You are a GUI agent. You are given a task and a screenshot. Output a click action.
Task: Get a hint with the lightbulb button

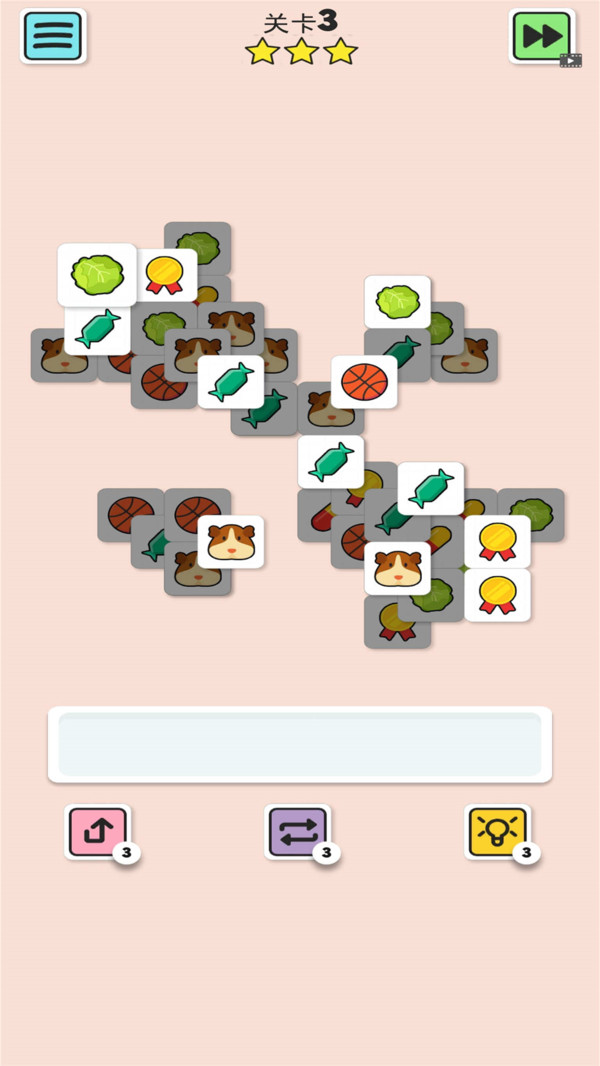coord(497,831)
